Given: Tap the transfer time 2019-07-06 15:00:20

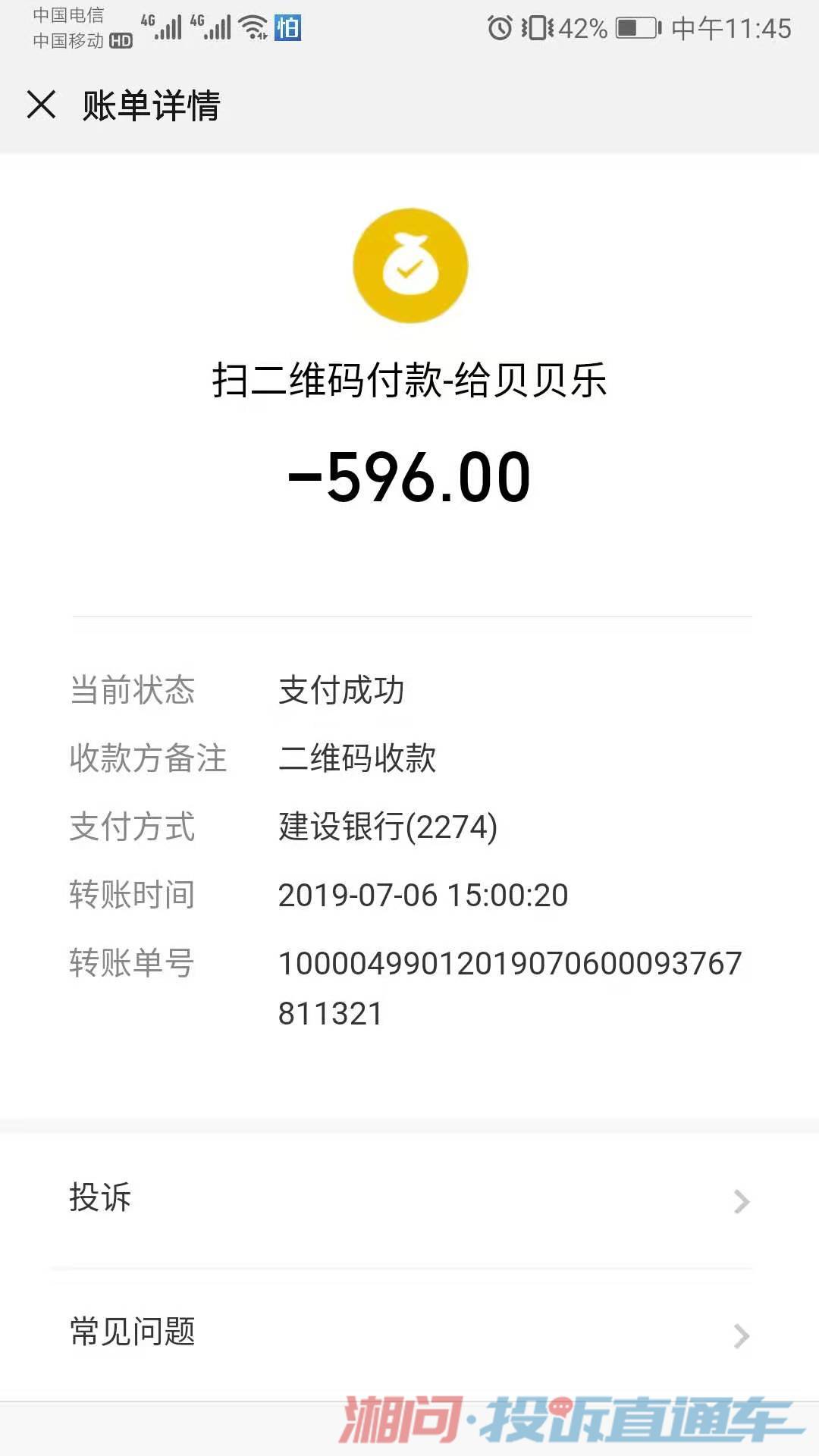Looking at the screenshot, I should click(423, 896).
